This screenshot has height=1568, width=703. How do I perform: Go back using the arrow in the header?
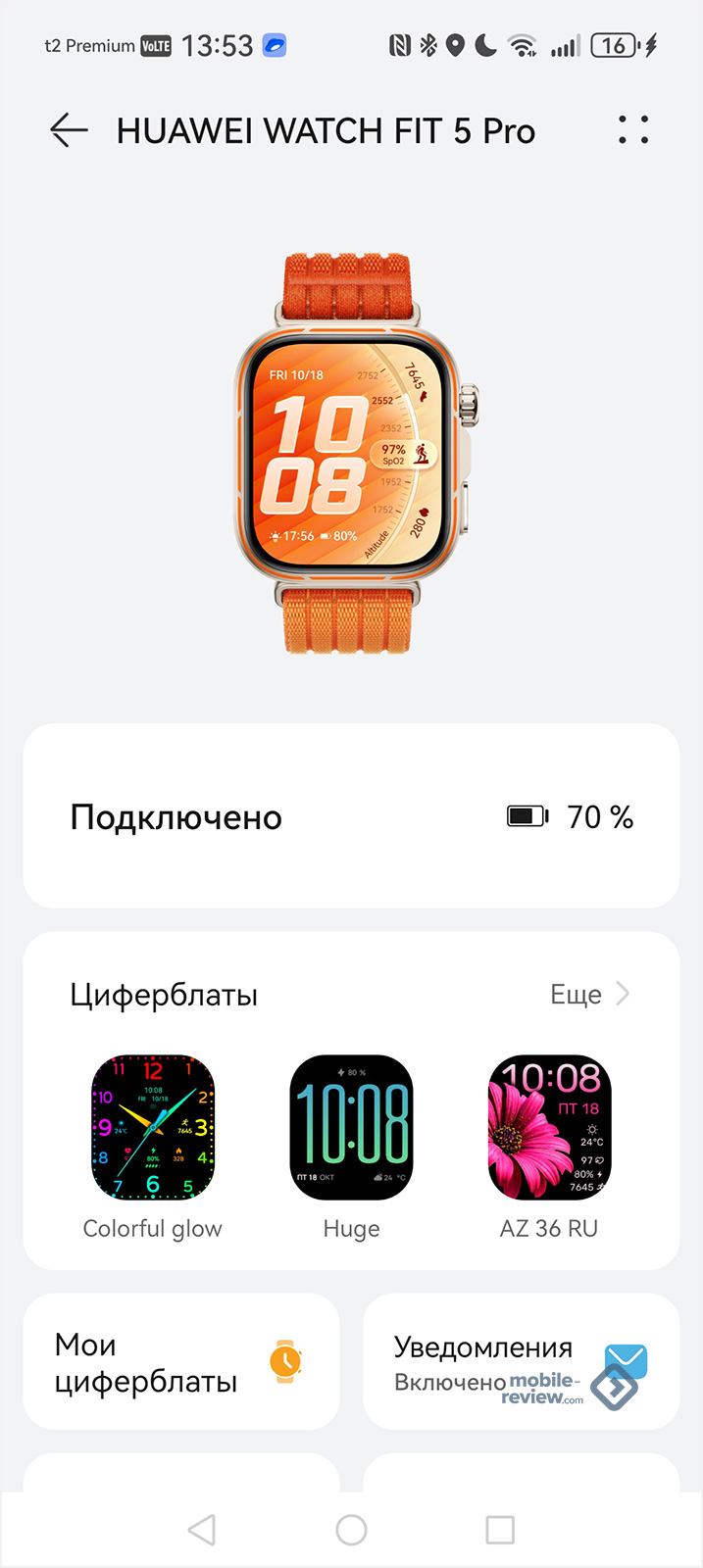[69, 130]
